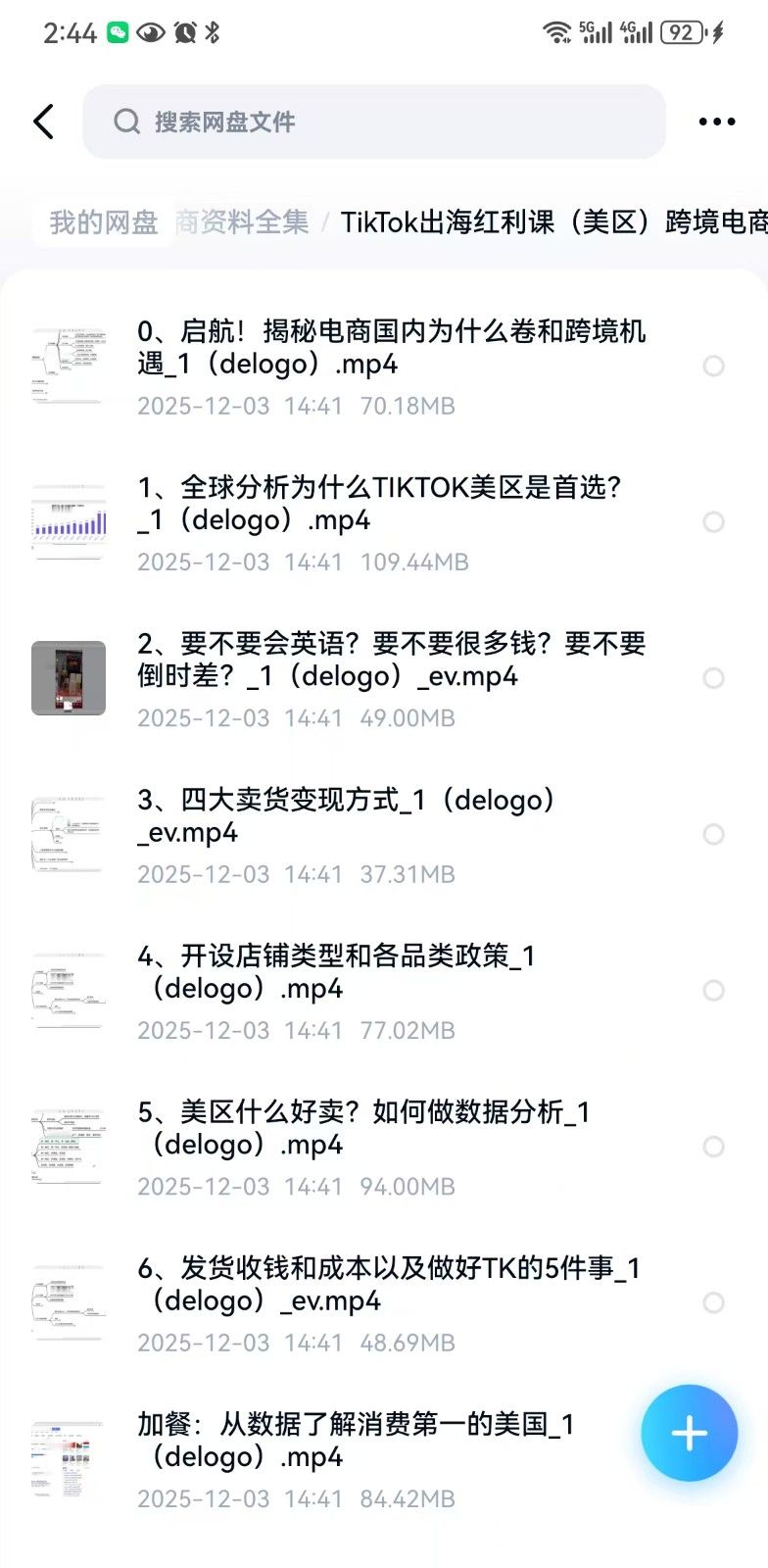Select the 2、要不要会英语 file checkbox
This screenshot has height=1568, width=768.
click(713, 678)
